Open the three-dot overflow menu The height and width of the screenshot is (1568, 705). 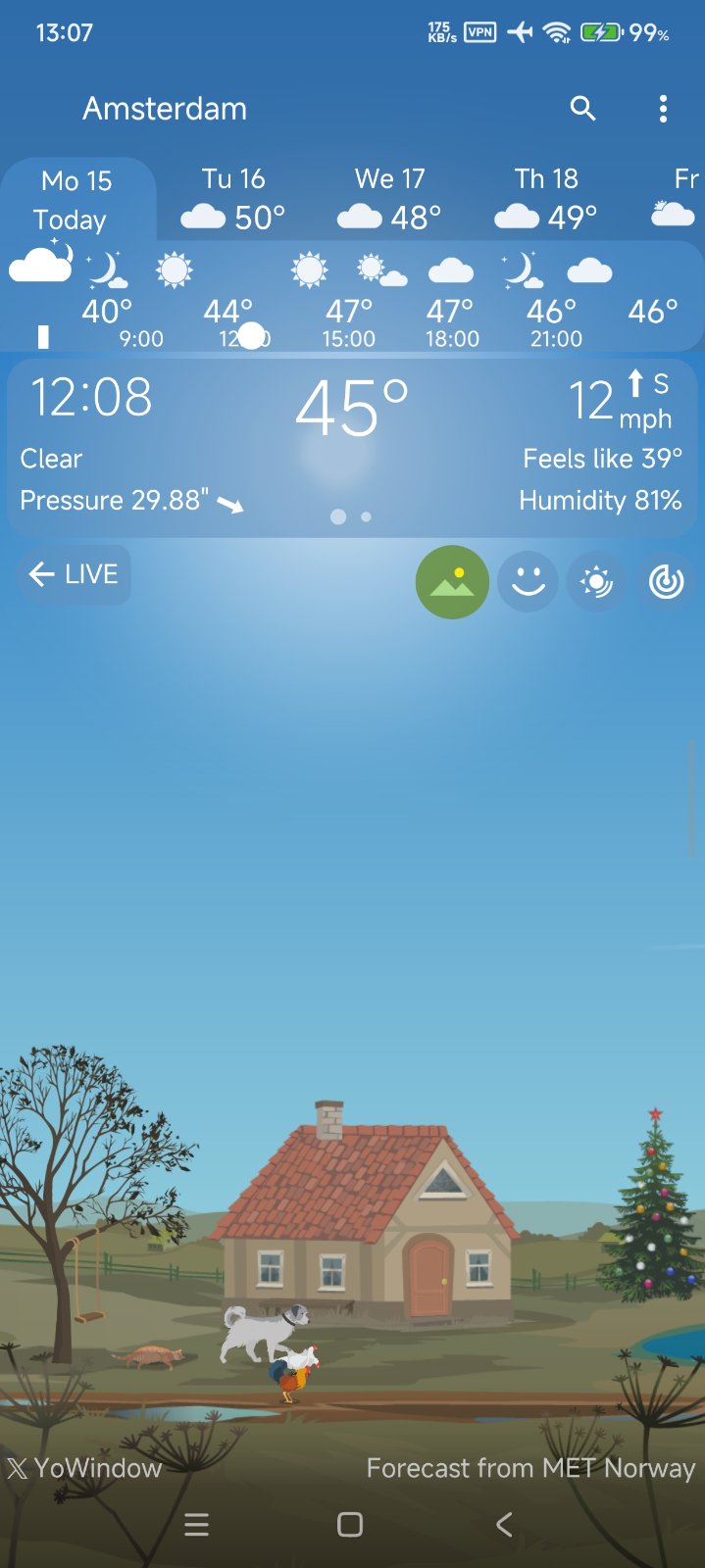[x=663, y=109]
